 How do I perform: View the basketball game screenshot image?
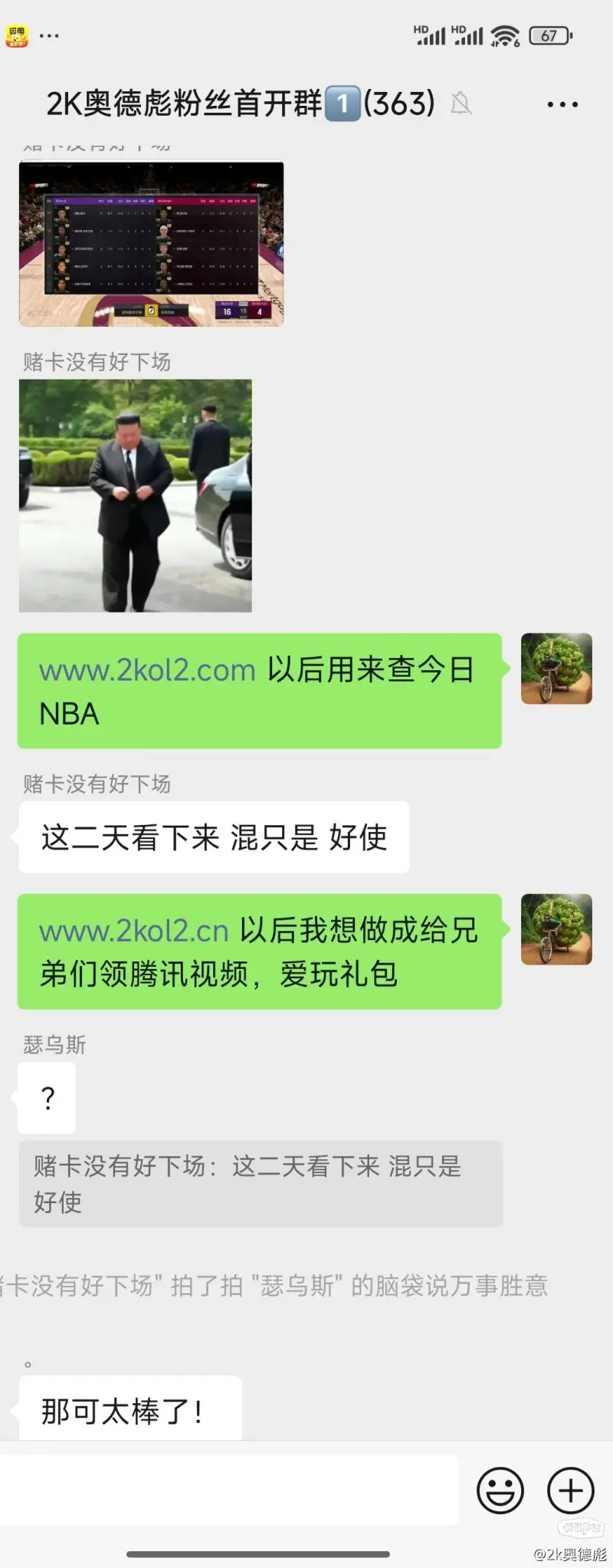pyautogui.click(x=151, y=244)
